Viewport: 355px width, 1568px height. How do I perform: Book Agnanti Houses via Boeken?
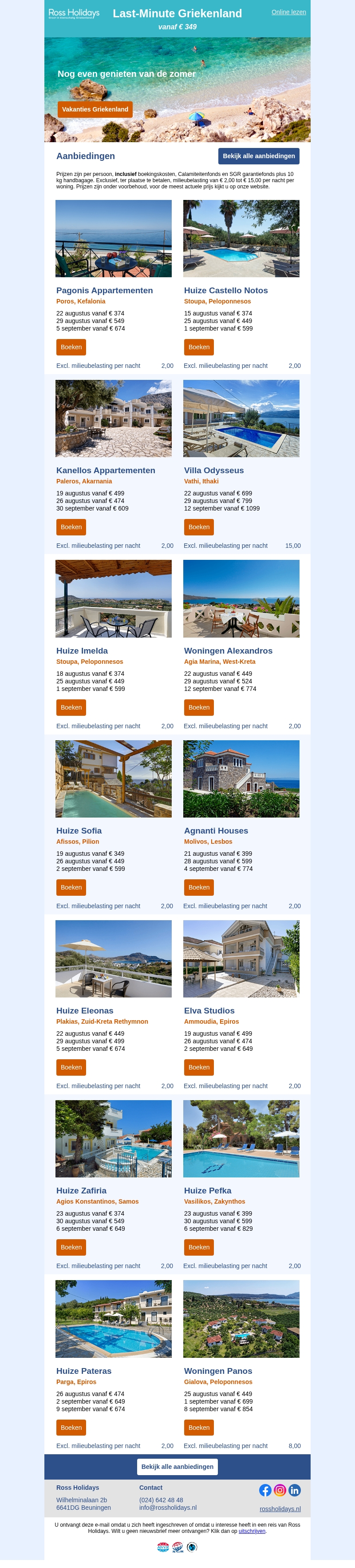[199, 887]
